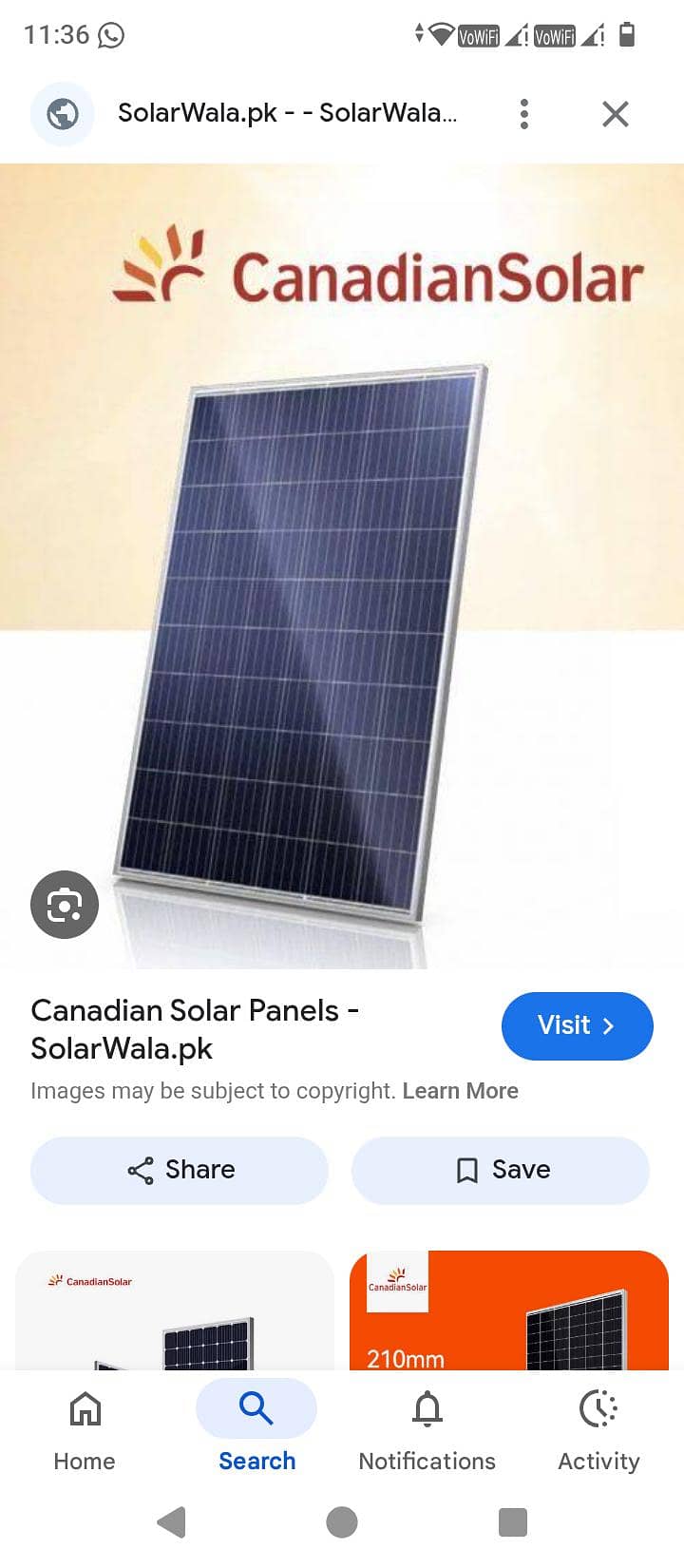Tap the globe favicon next to SolarWala.pk
This screenshot has height=1568, width=684.
click(x=63, y=113)
